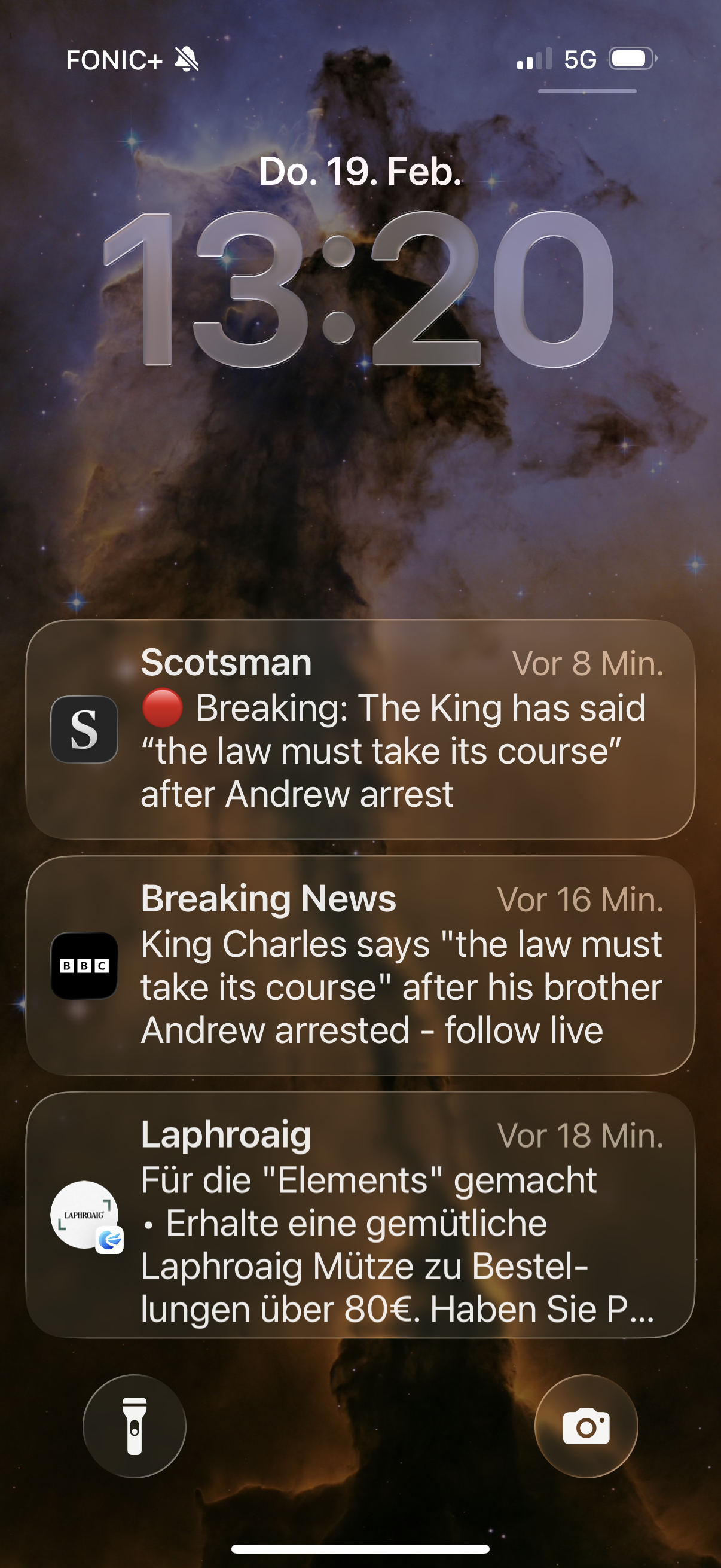Turn on the flashlight
The height and width of the screenshot is (1568, 721).
[x=135, y=1426]
